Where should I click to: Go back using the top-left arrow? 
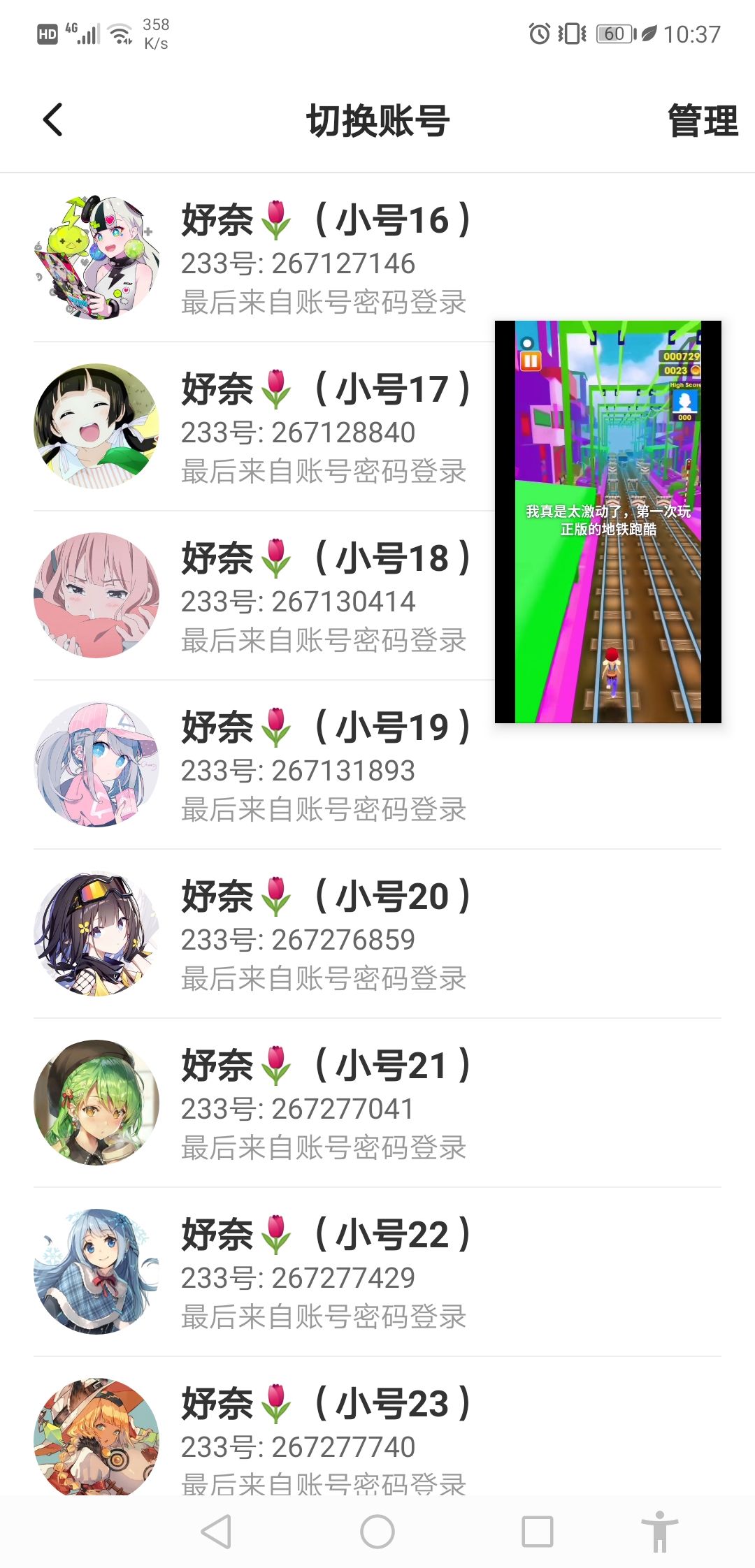click(53, 119)
